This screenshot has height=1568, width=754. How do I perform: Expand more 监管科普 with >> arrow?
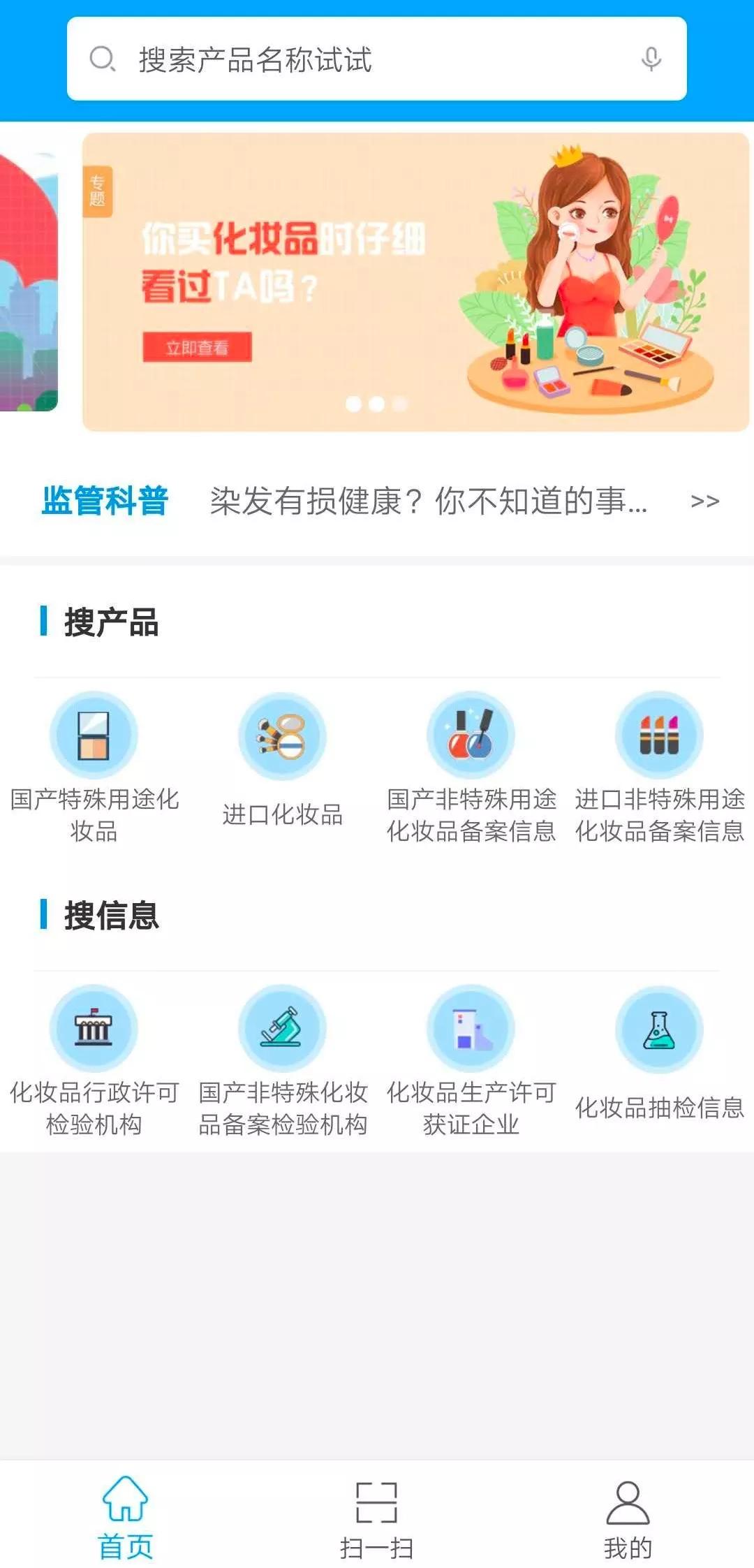tap(704, 500)
